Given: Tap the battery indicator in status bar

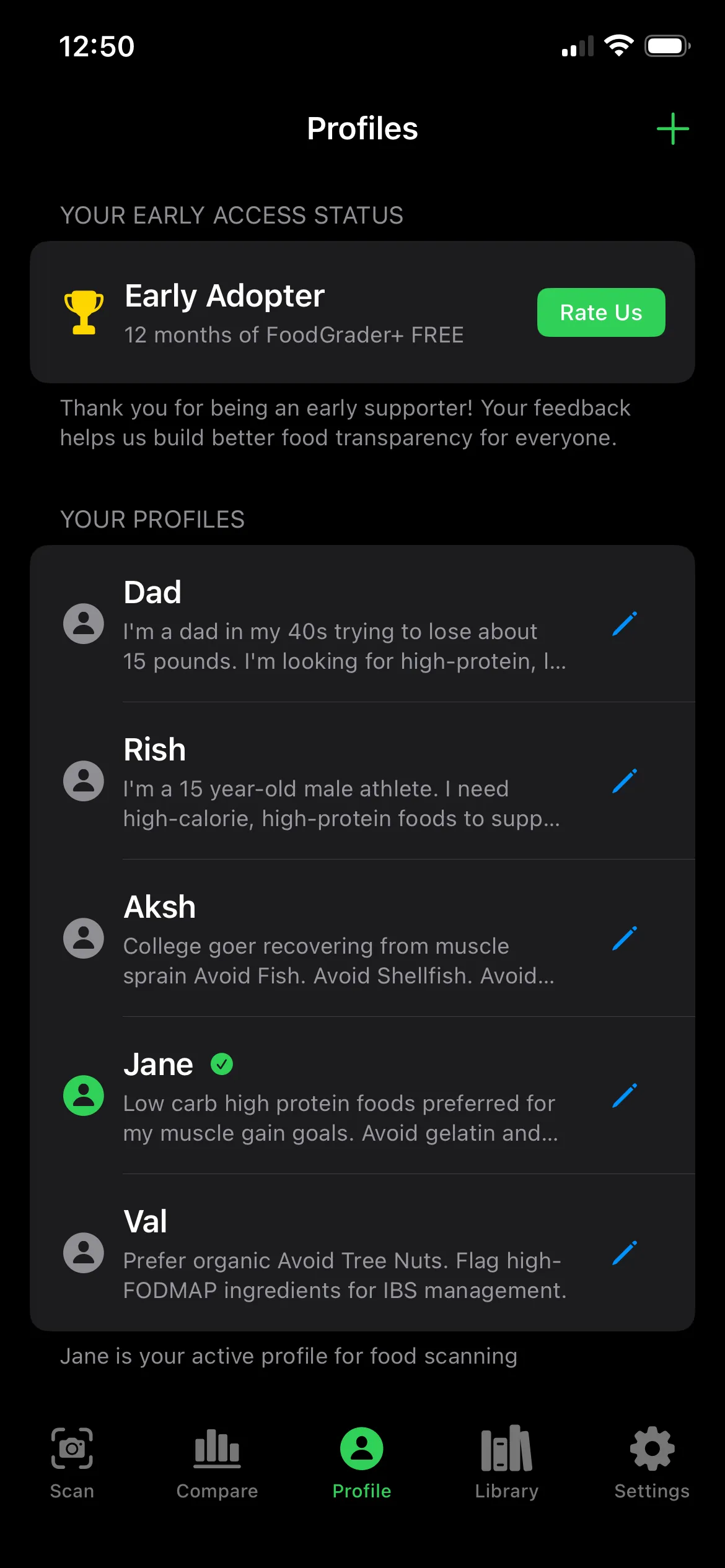Looking at the screenshot, I should click(x=668, y=45).
